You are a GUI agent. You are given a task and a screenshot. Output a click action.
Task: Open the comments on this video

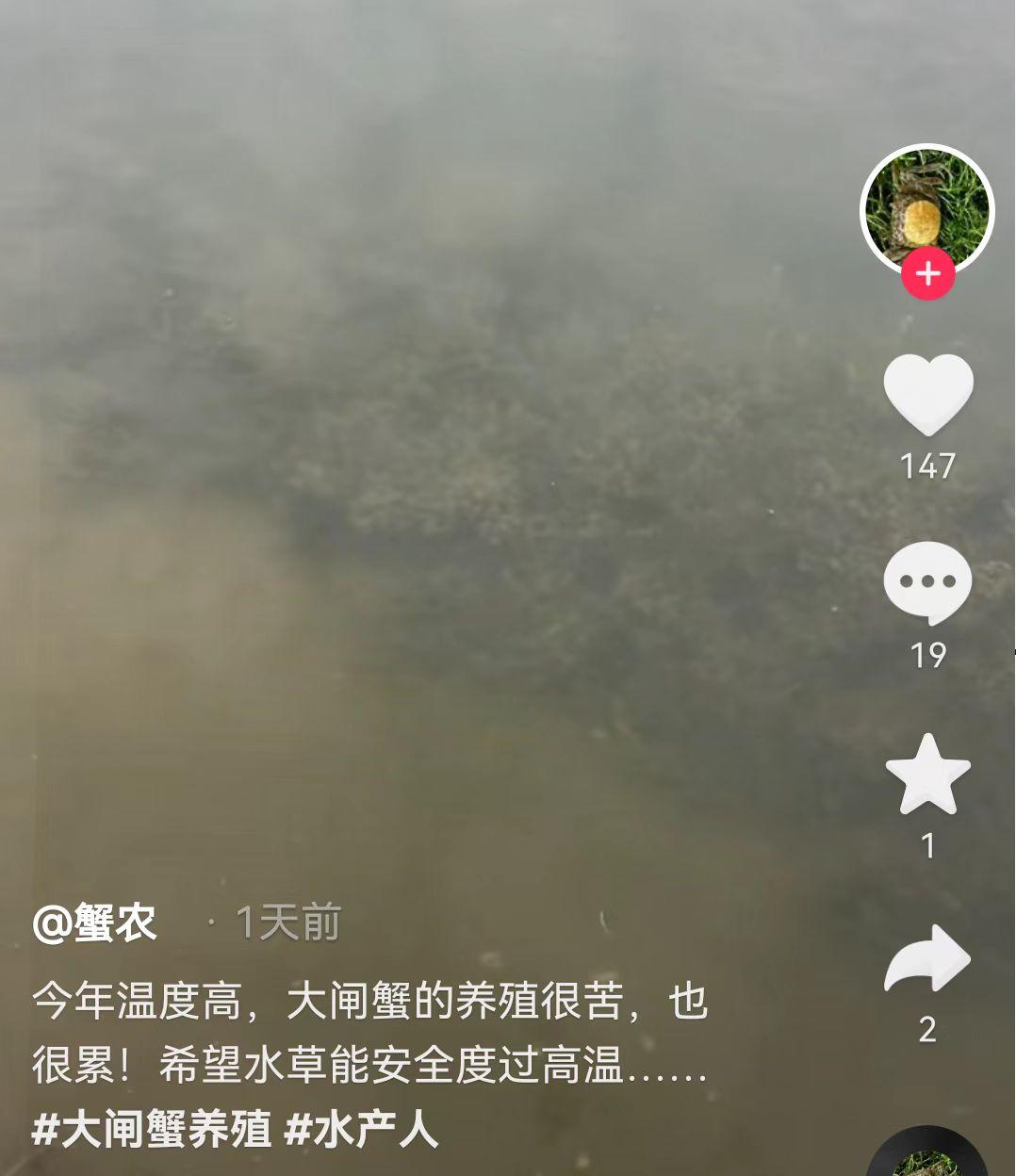927,583
